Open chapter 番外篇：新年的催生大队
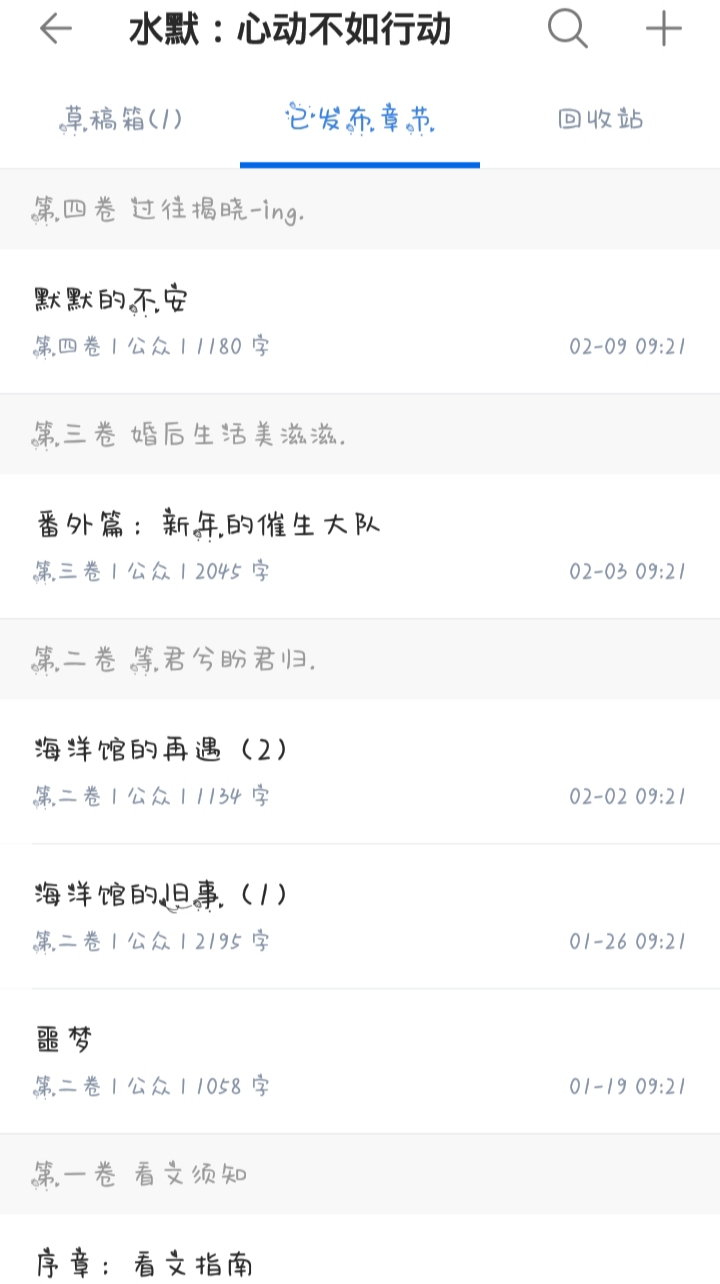The height and width of the screenshot is (1284, 720). [x=360, y=546]
